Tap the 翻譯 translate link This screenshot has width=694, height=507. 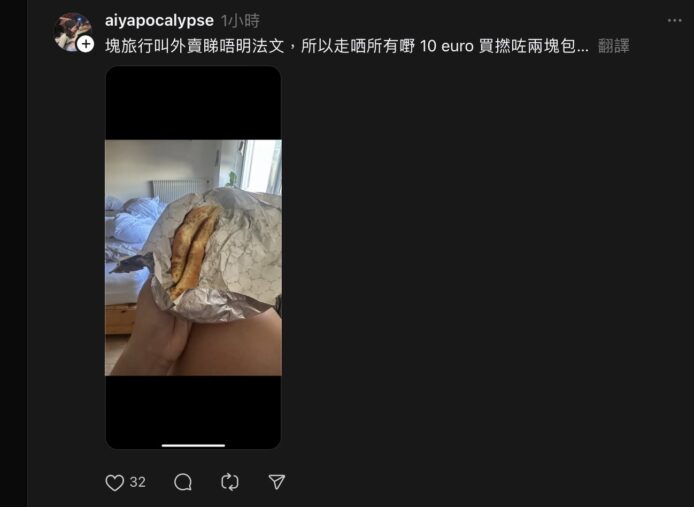pos(614,46)
